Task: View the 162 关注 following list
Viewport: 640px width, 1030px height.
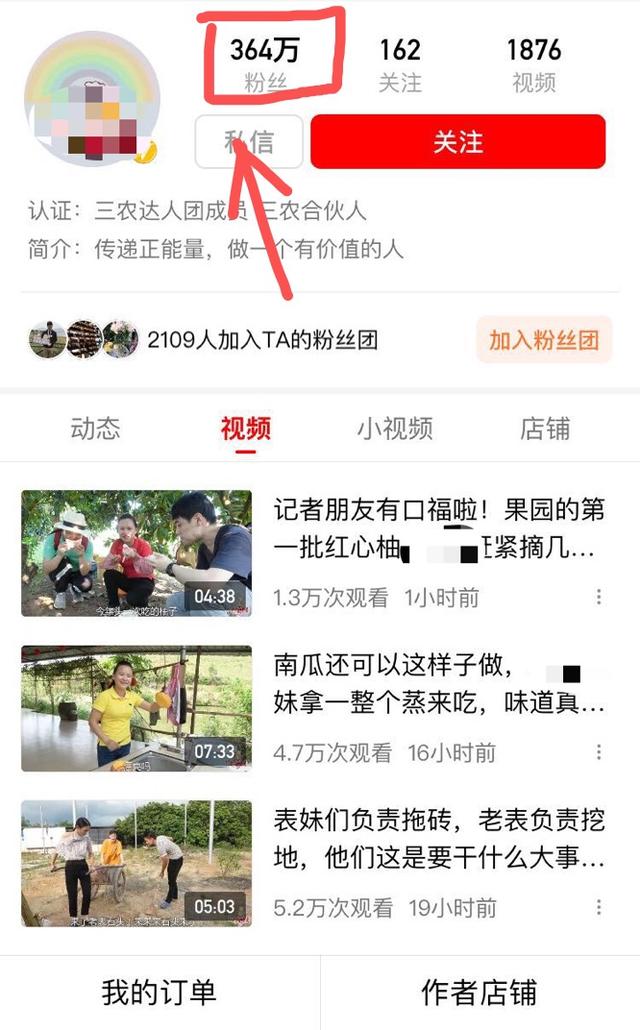Action: click(x=400, y=64)
